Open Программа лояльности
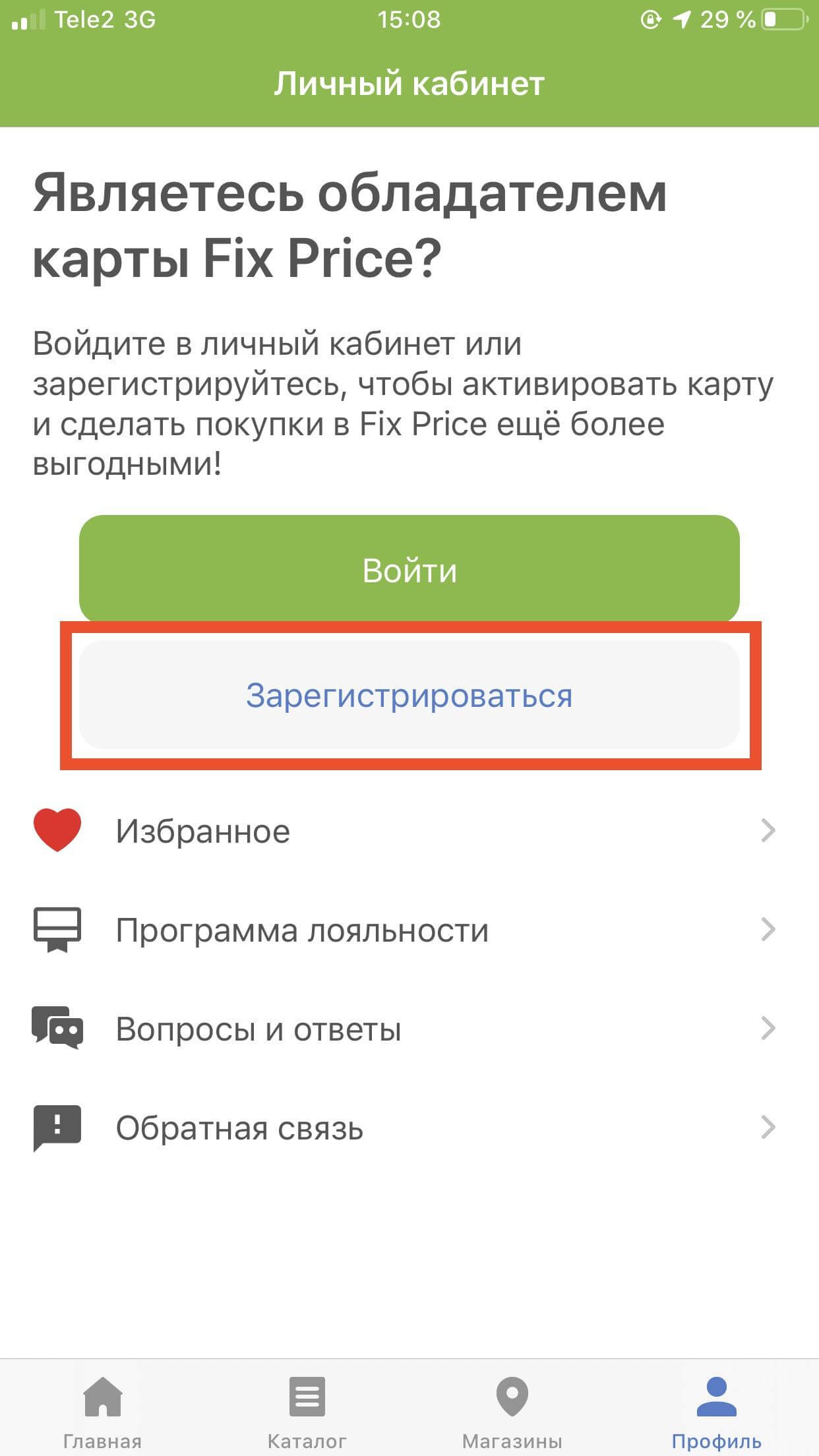The width and height of the screenshot is (819, 1456). [x=409, y=930]
